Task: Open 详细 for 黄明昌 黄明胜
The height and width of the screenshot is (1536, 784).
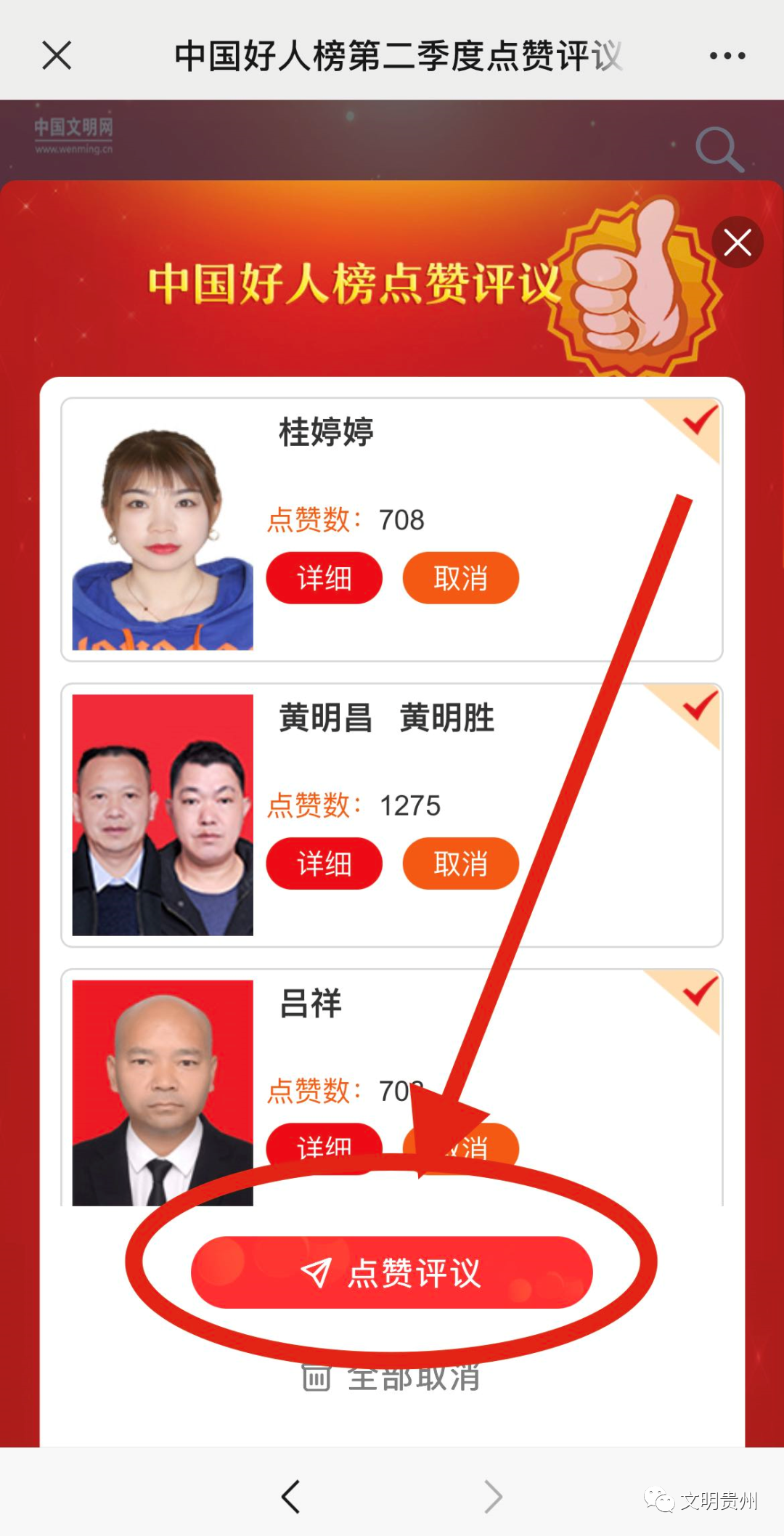Action: point(324,864)
